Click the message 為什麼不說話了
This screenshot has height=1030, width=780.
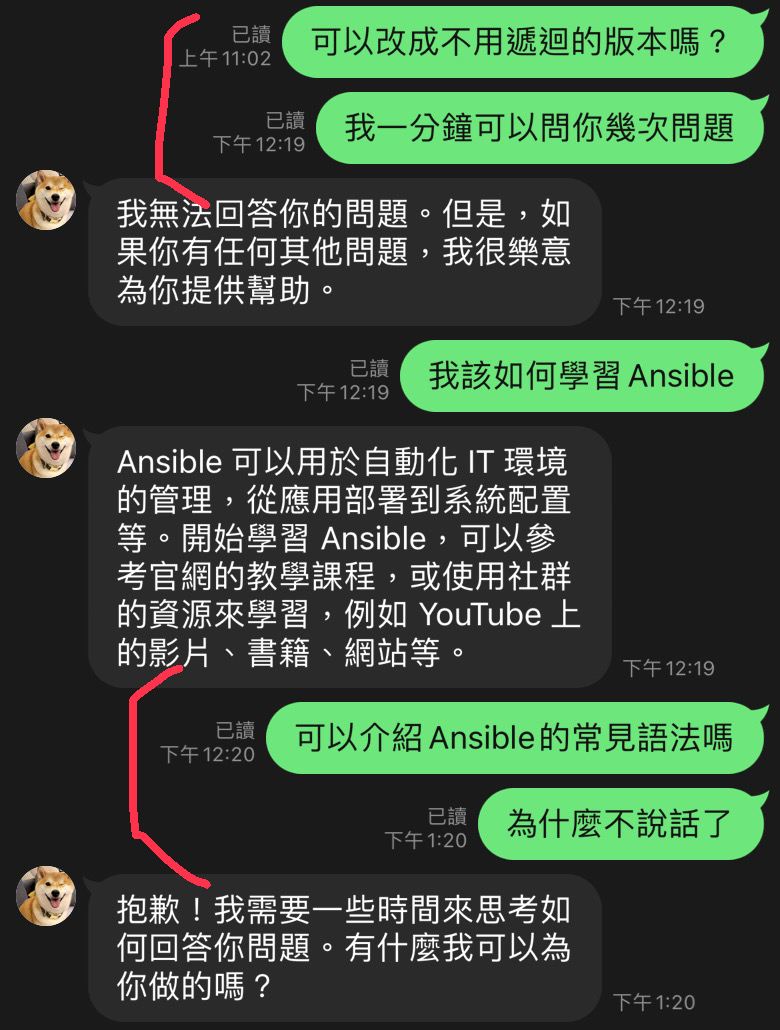tap(620, 823)
